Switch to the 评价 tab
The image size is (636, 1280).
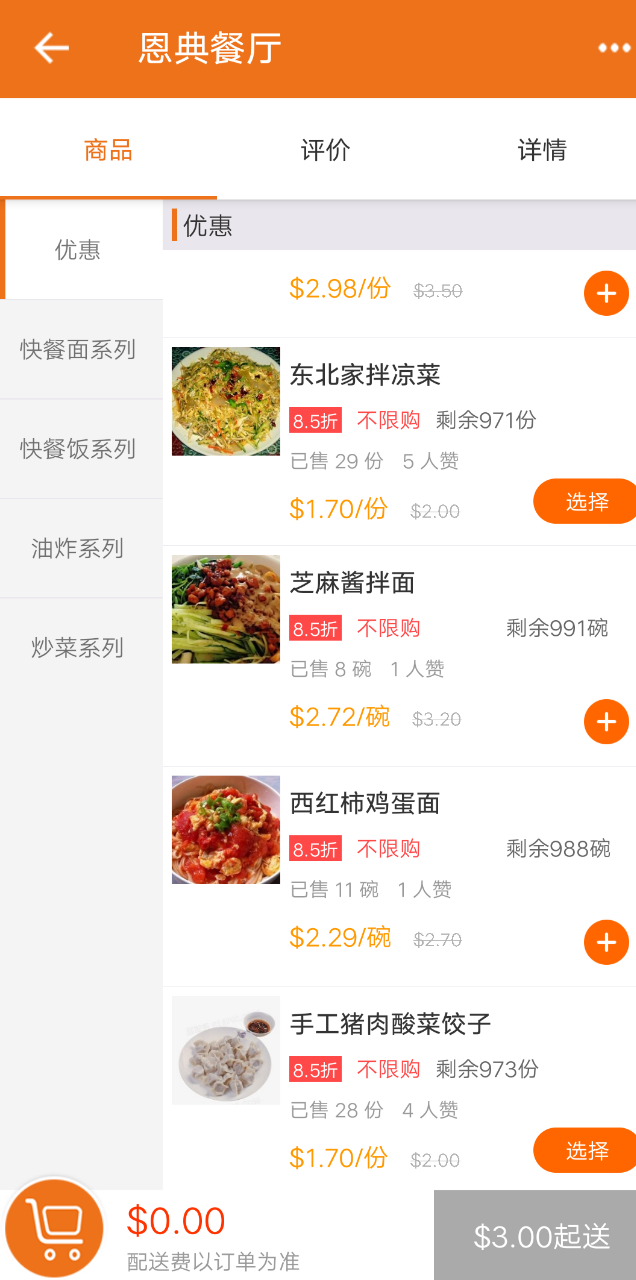325,150
